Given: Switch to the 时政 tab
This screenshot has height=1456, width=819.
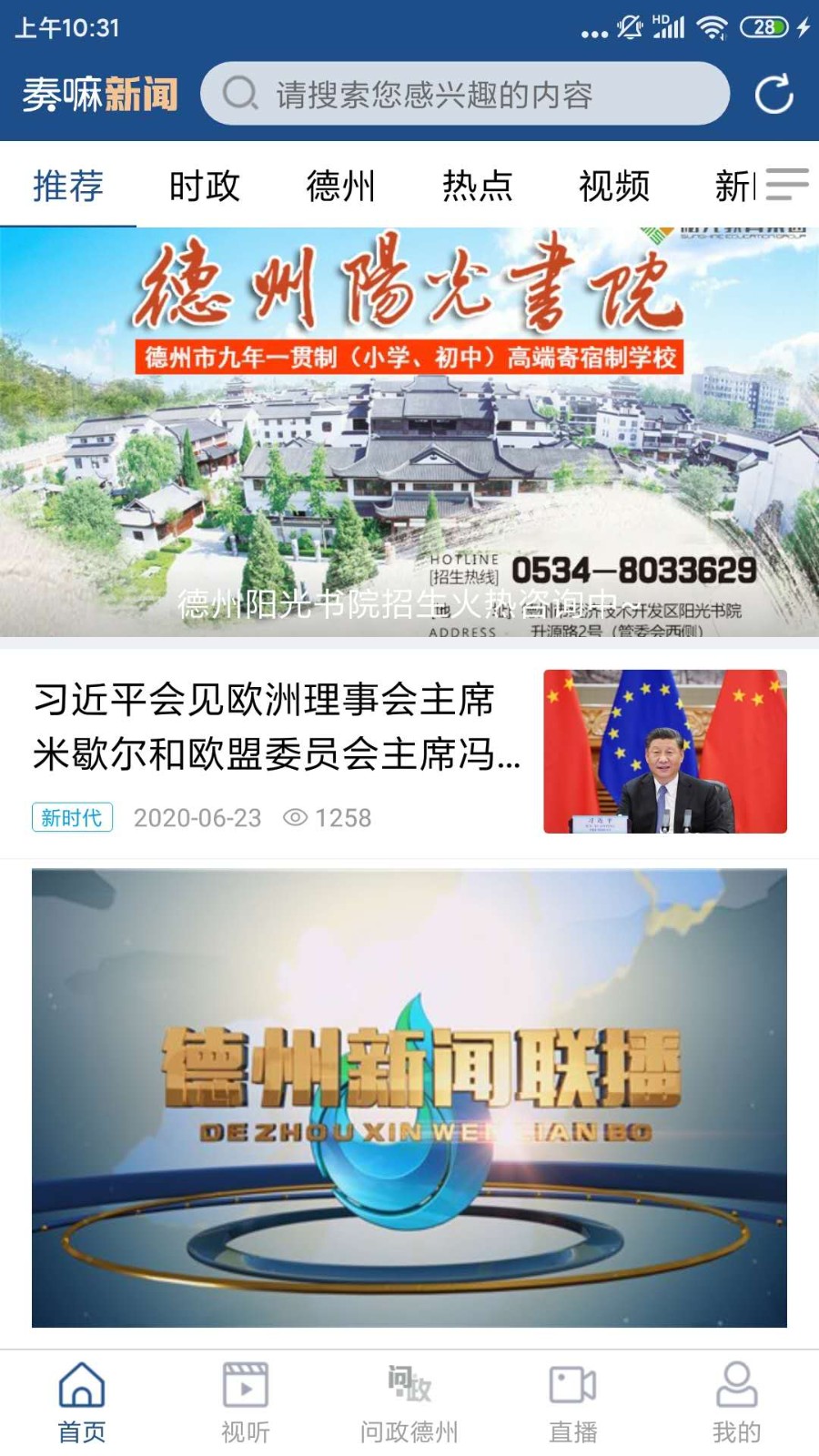Looking at the screenshot, I should coord(202,187).
